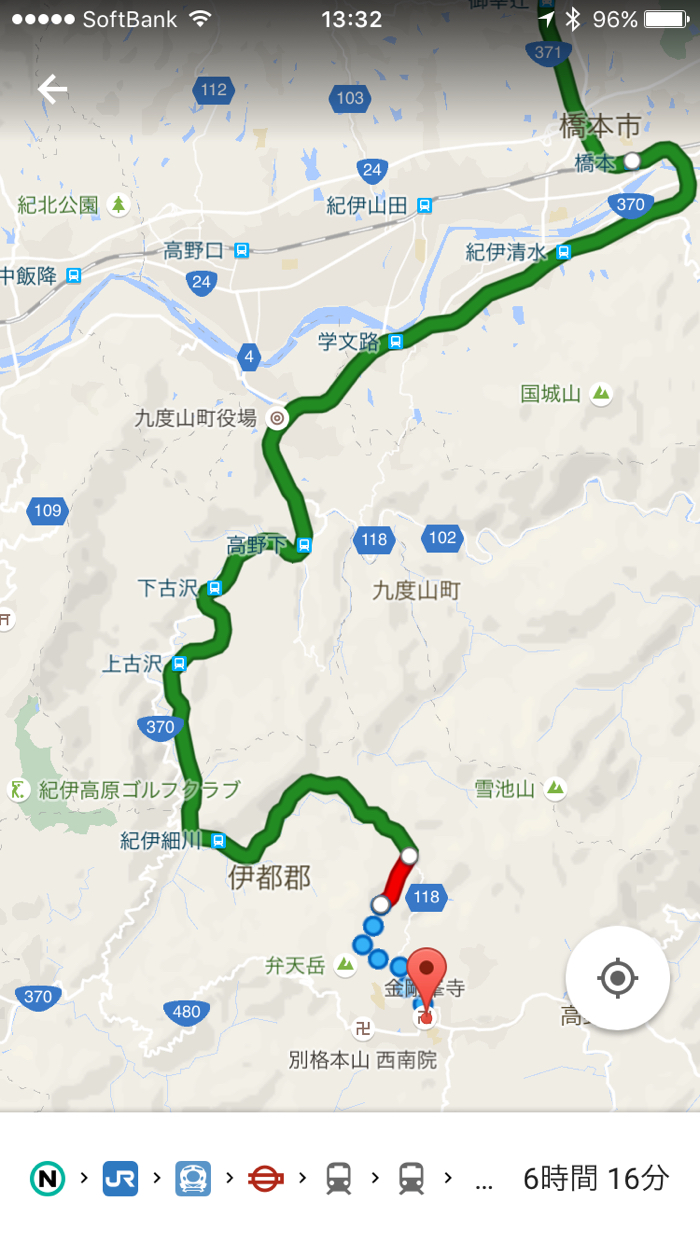
Task: Go back with the arrow icon
Action: [x=53, y=90]
